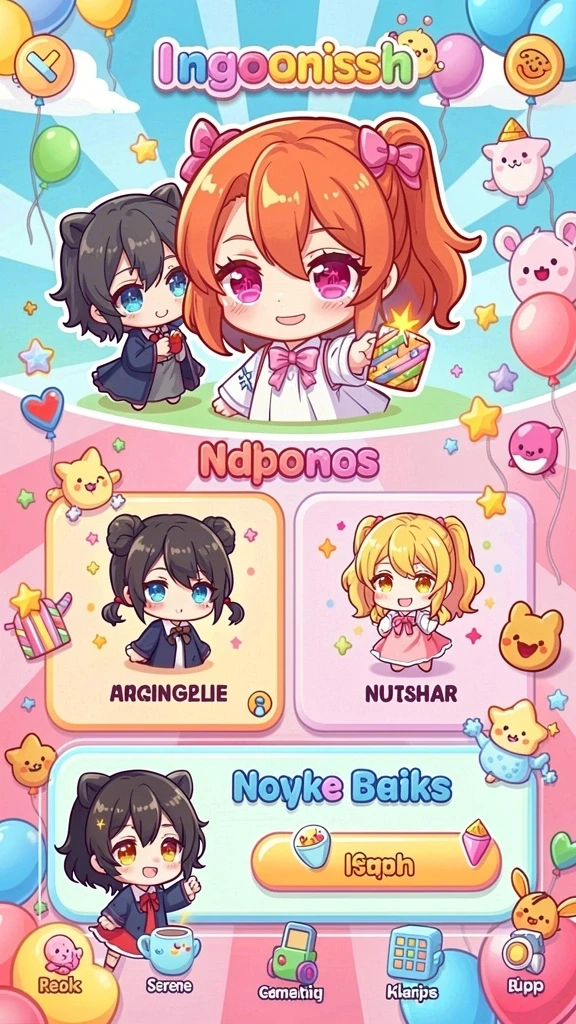
Task: Select the ARGINGRLIE character card
Action: pos(166,611)
